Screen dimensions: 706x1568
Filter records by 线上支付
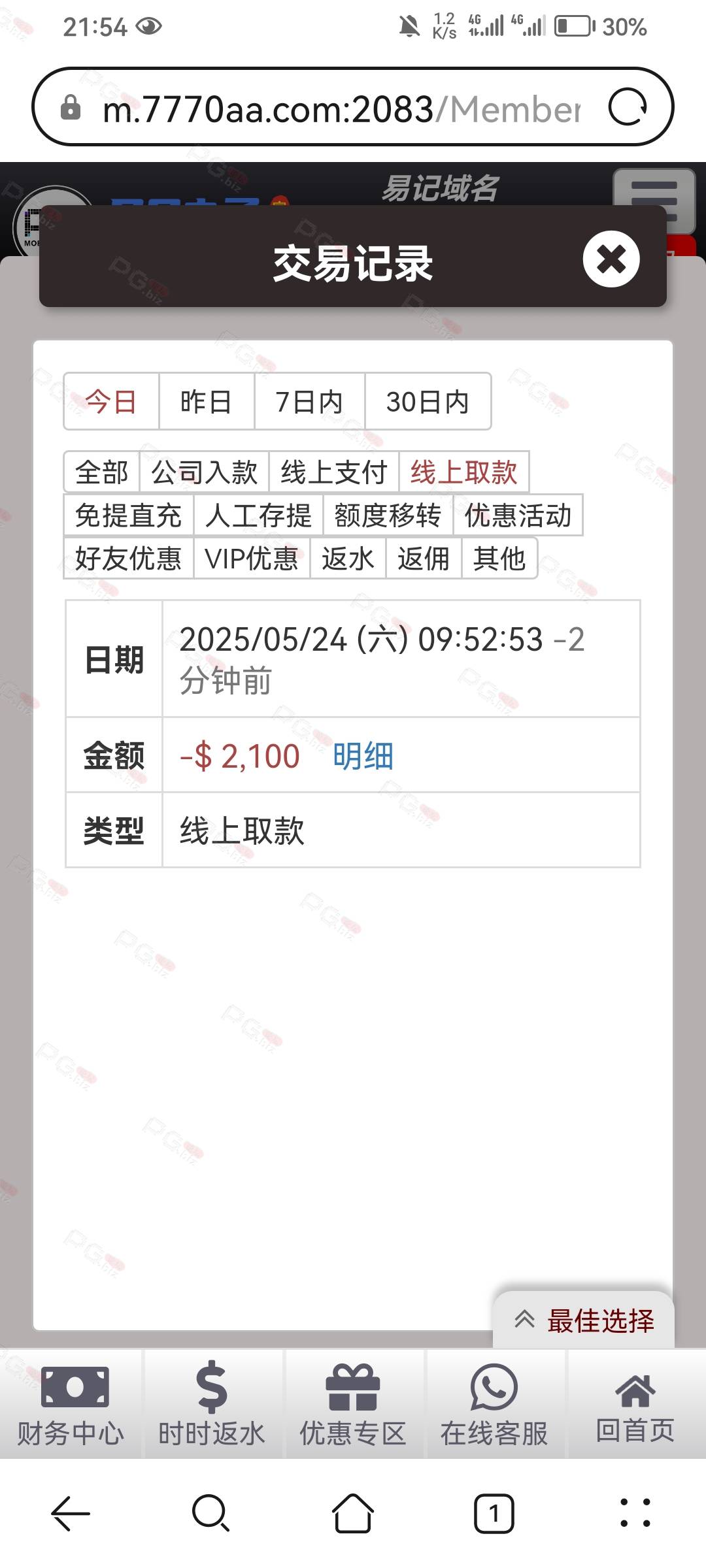coord(334,472)
